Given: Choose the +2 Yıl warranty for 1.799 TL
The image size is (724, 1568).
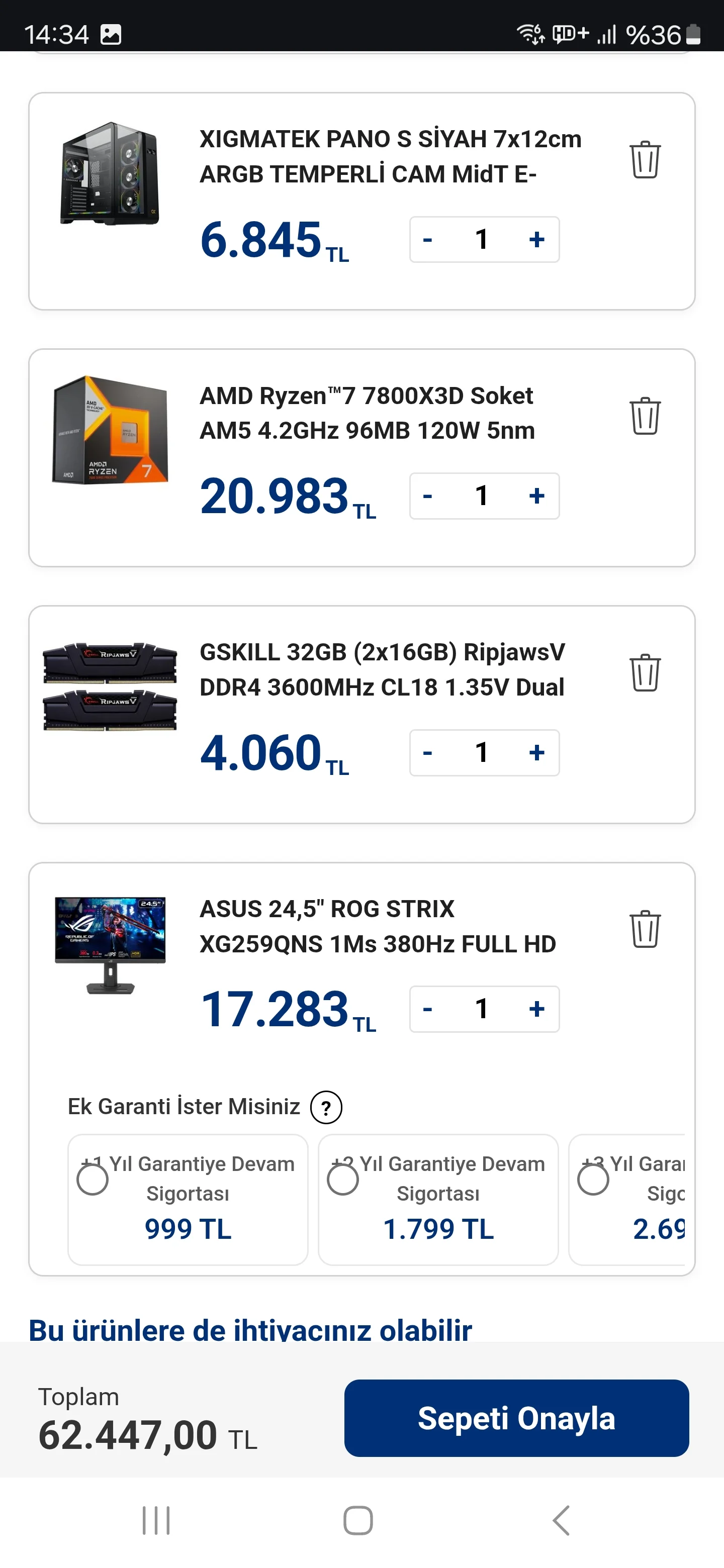Looking at the screenshot, I should (x=343, y=1180).
